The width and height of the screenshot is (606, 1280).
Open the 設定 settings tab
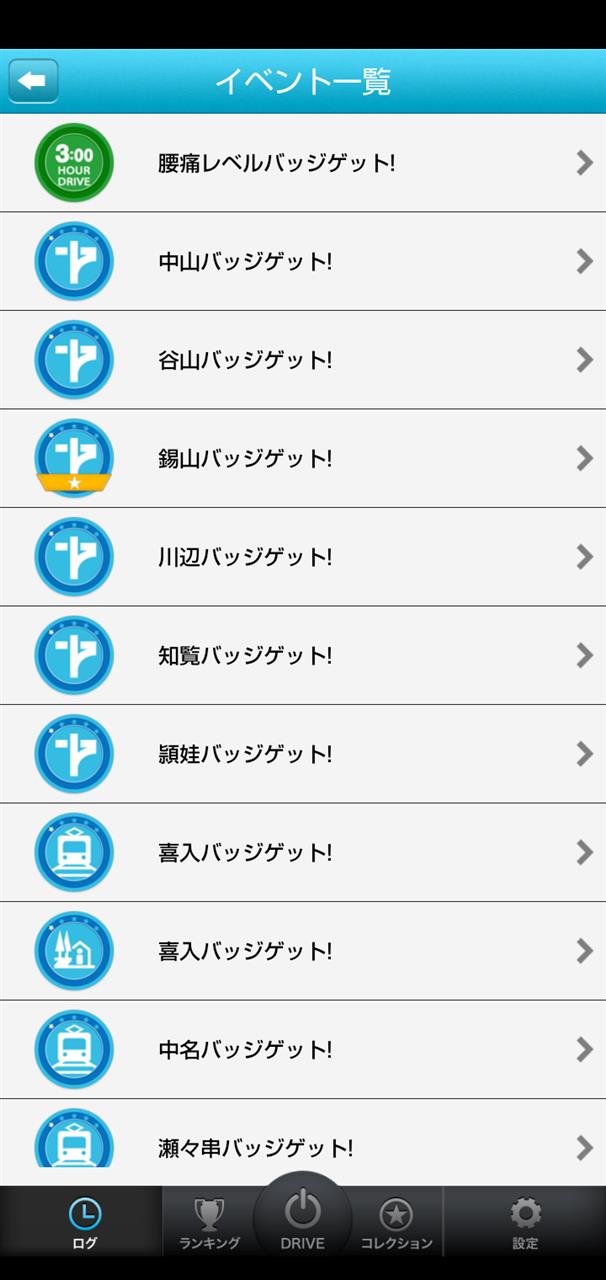[525, 1222]
